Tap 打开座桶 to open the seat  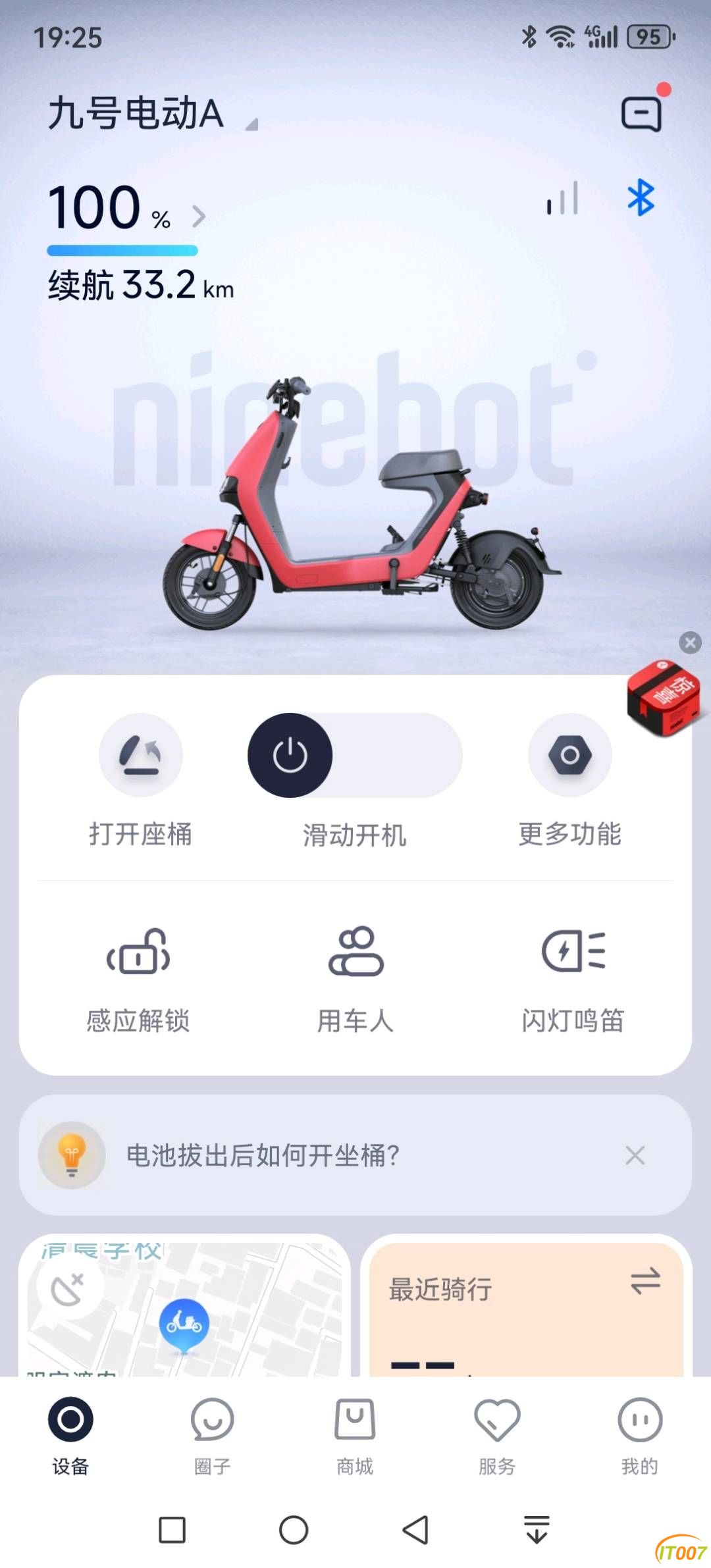(140, 756)
